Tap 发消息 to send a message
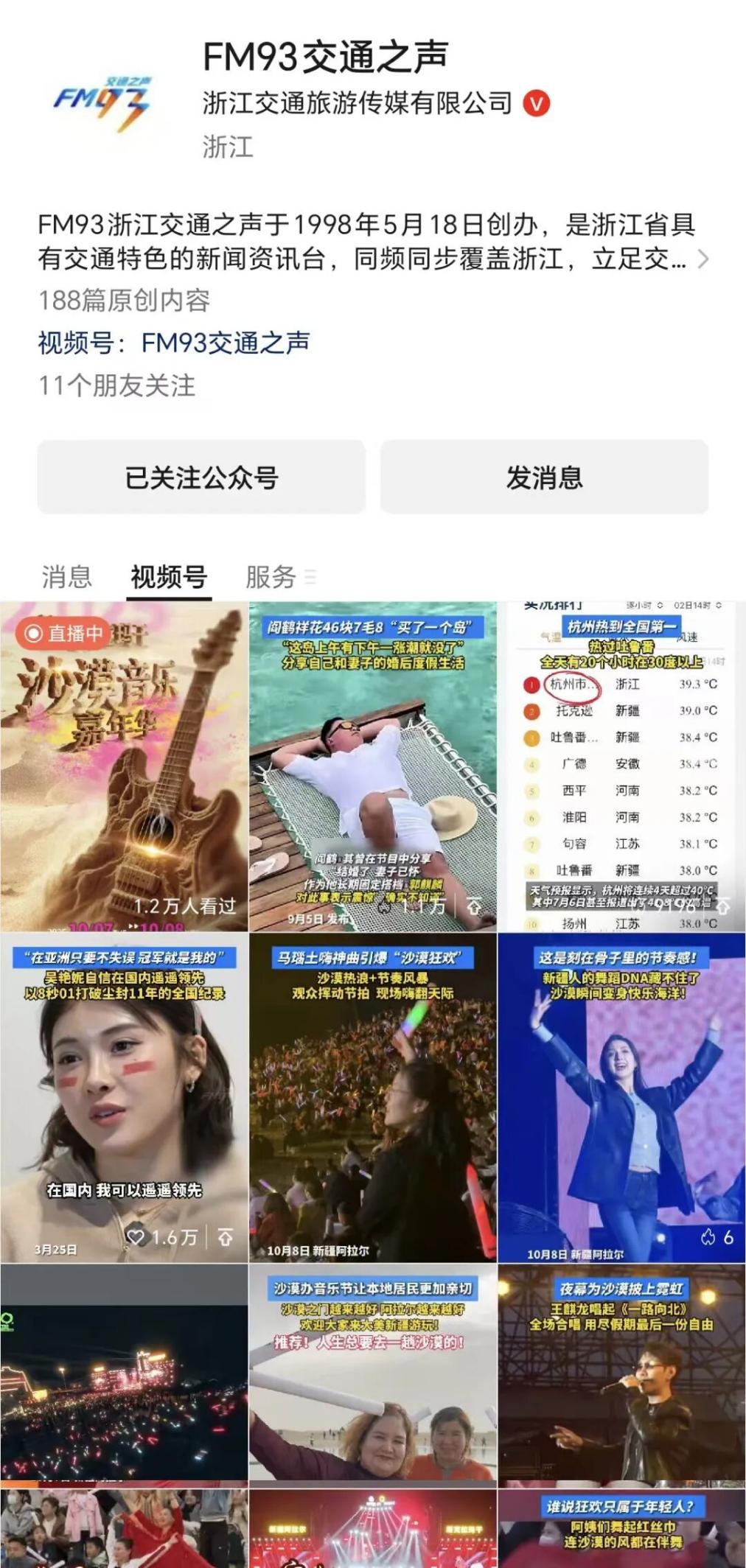The image size is (746, 1568). (x=544, y=477)
